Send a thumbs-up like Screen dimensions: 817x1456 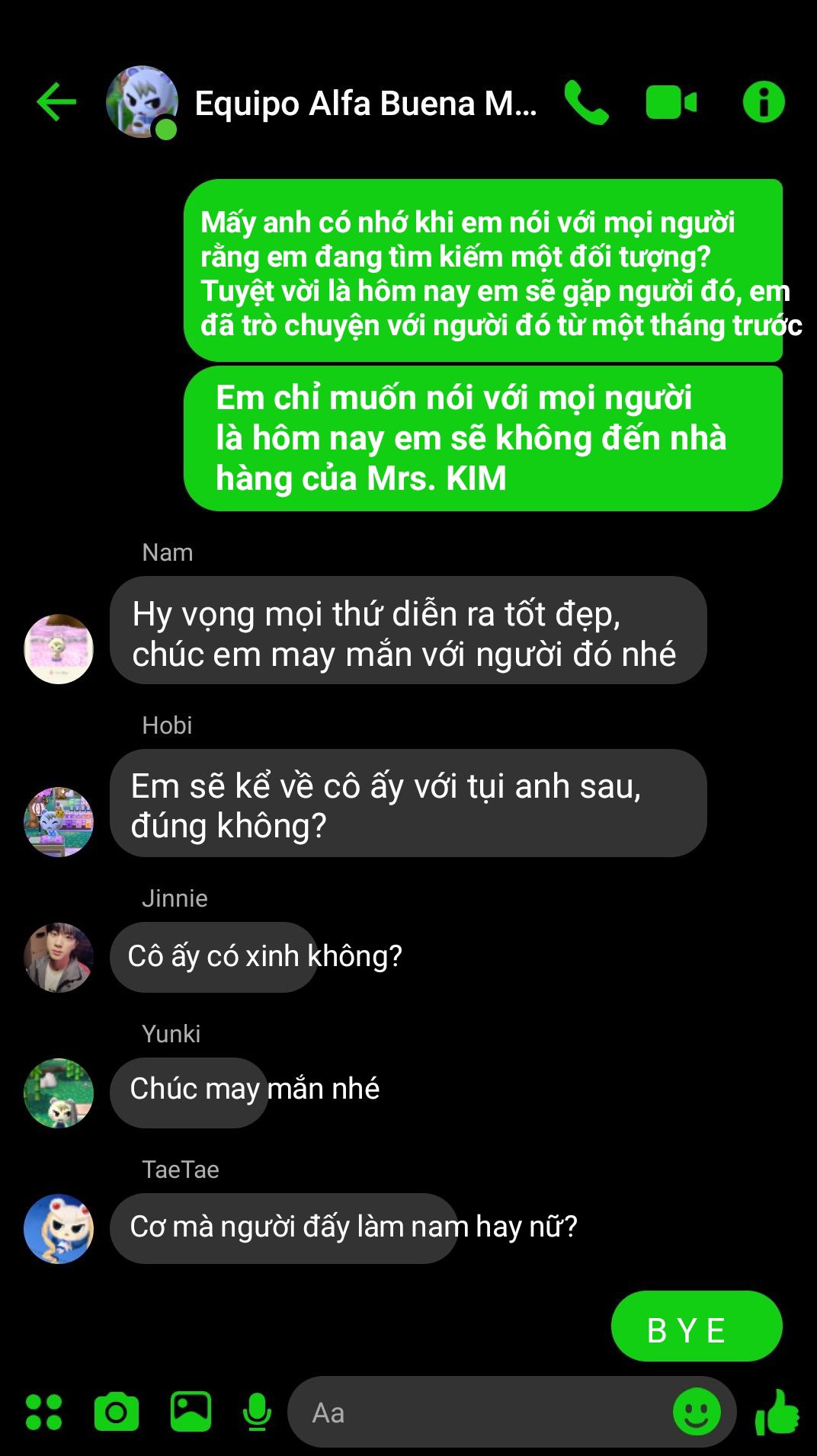777,1412
